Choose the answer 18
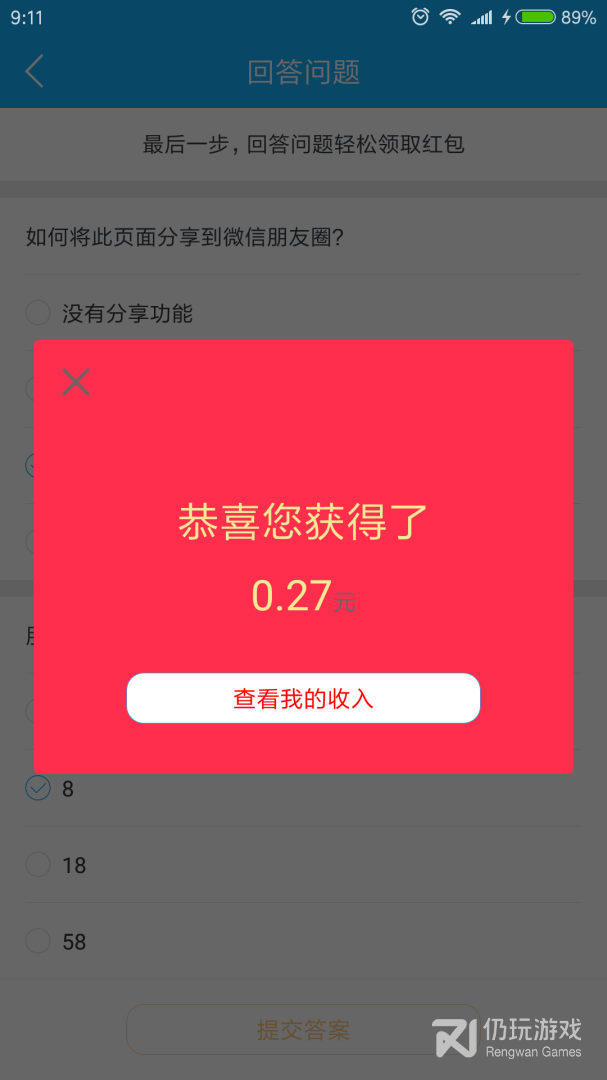The width and height of the screenshot is (607, 1080). pos(303,865)
